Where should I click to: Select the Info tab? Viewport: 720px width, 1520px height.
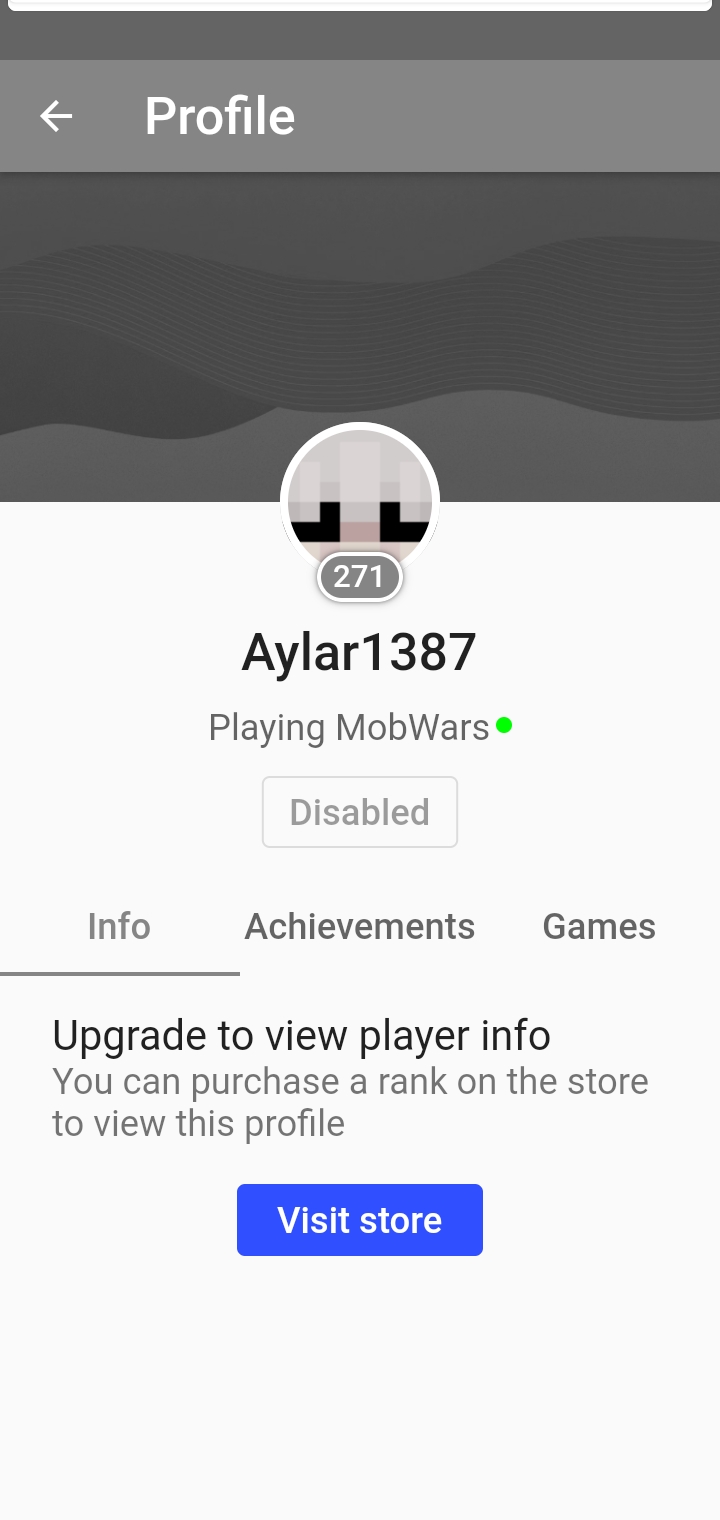(x=119, y=926)
